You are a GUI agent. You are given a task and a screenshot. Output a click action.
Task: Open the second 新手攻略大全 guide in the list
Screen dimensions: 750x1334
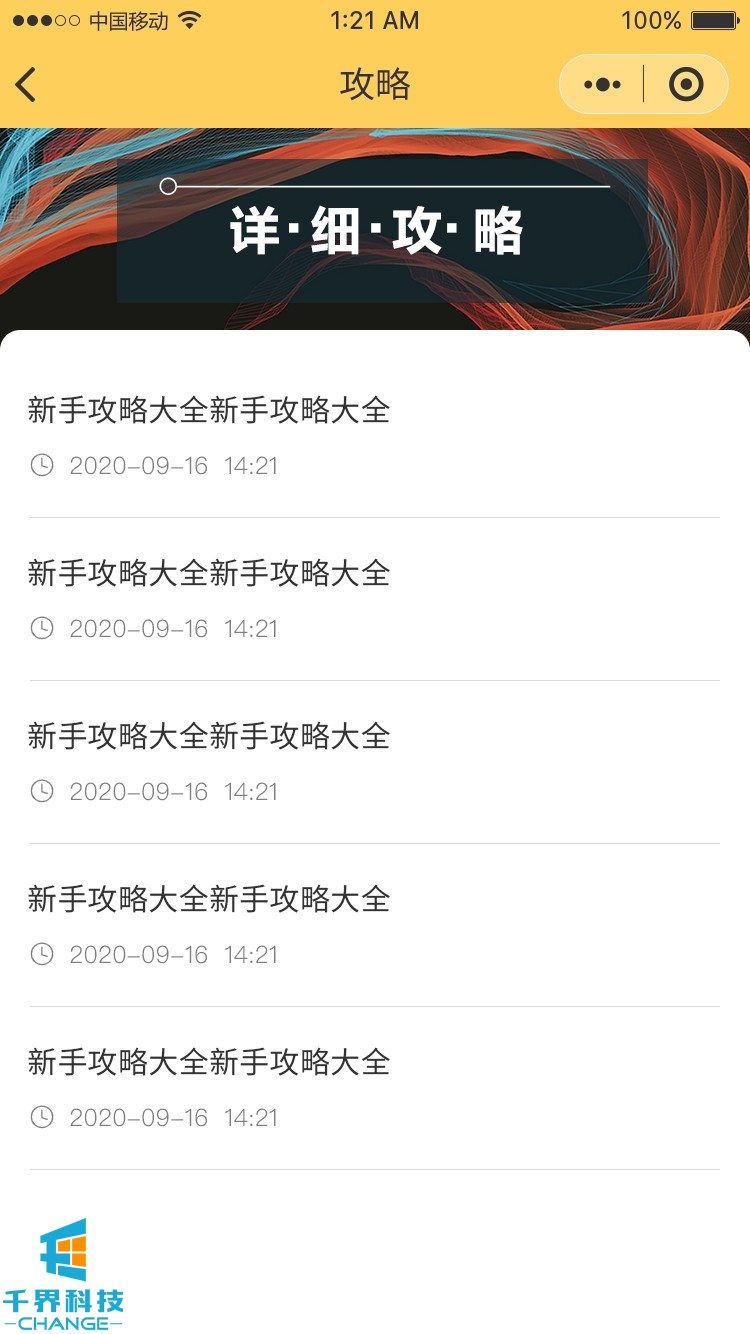(209, 574)
